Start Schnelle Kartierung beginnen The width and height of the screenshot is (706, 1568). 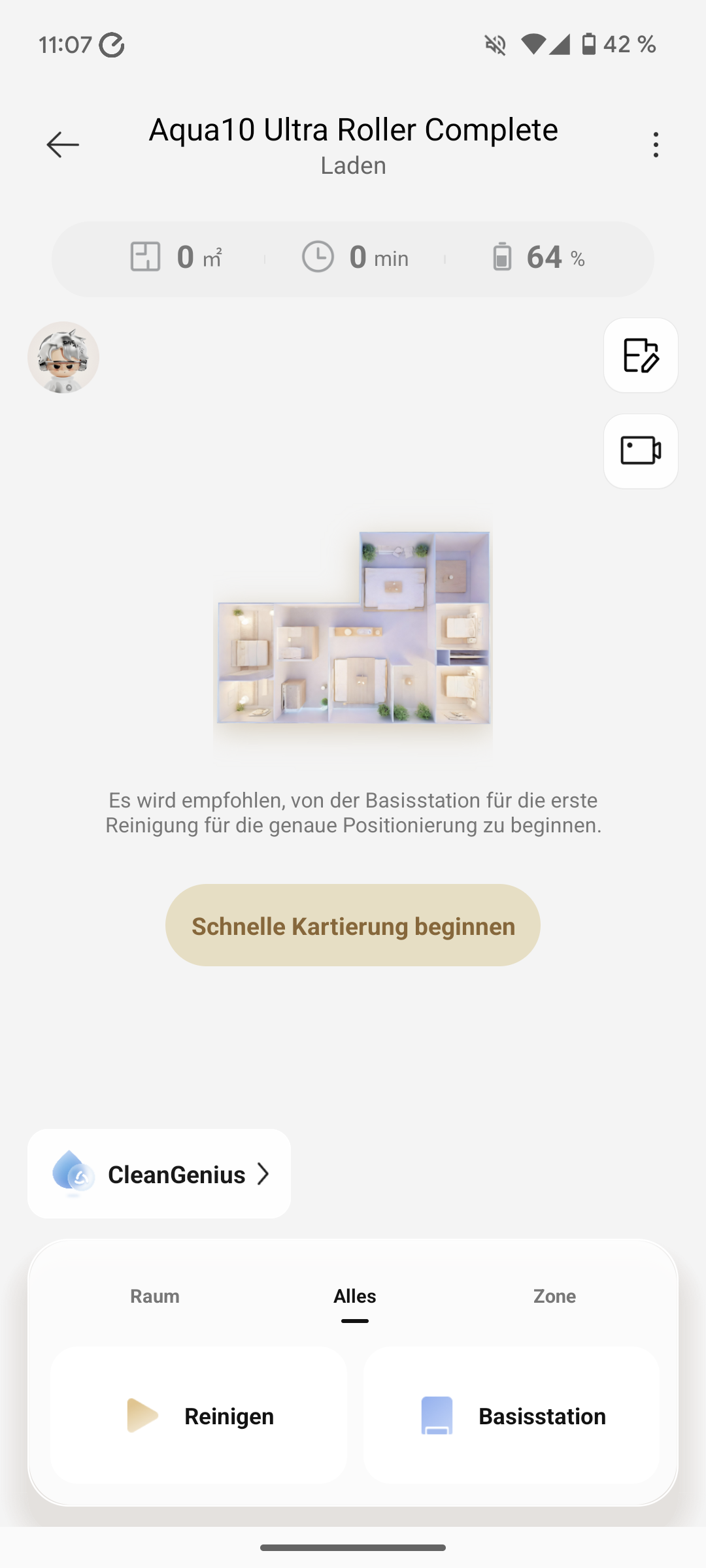tap(353, 926)
